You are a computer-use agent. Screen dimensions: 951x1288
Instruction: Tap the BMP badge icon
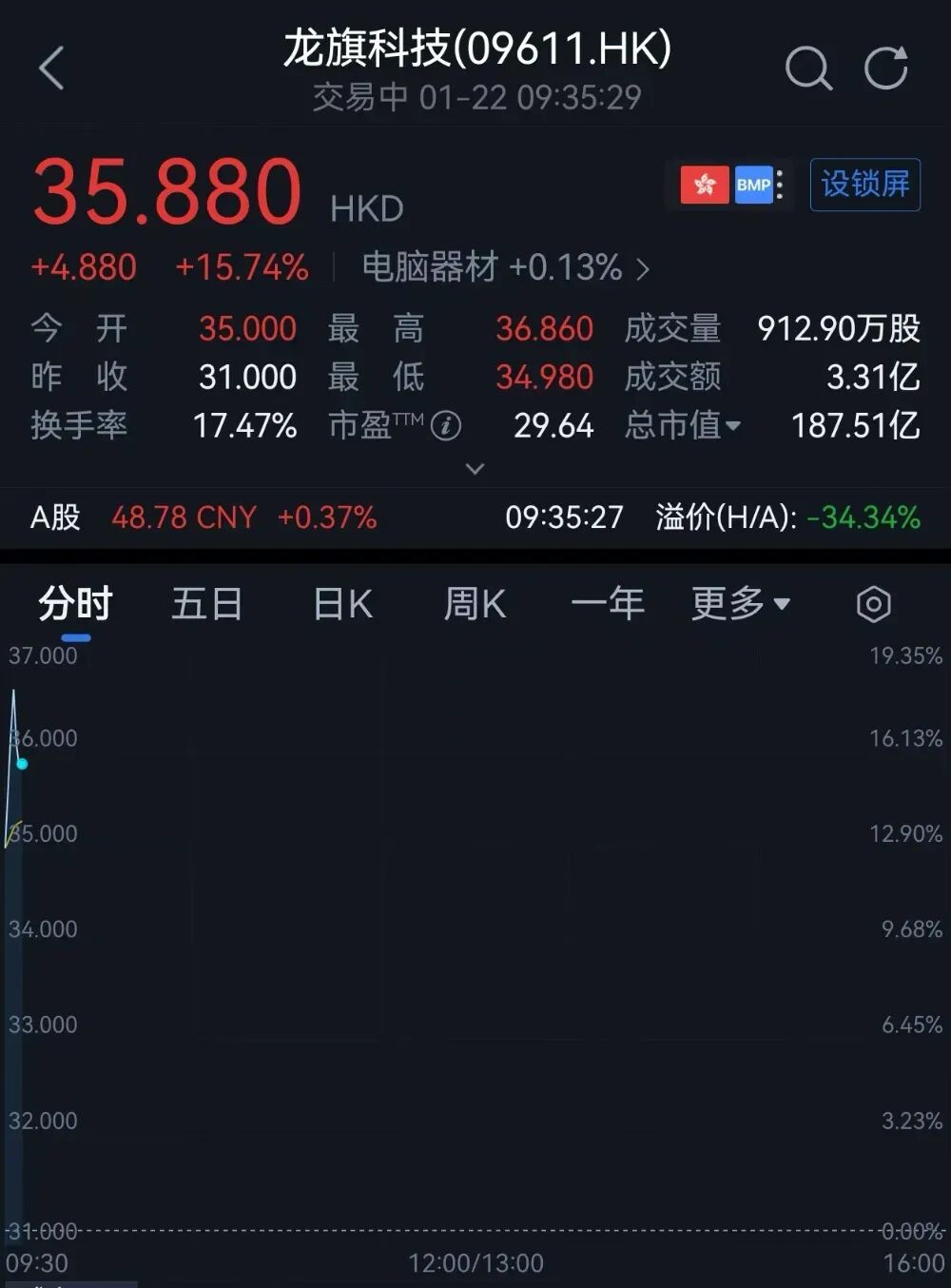(752, 185)
